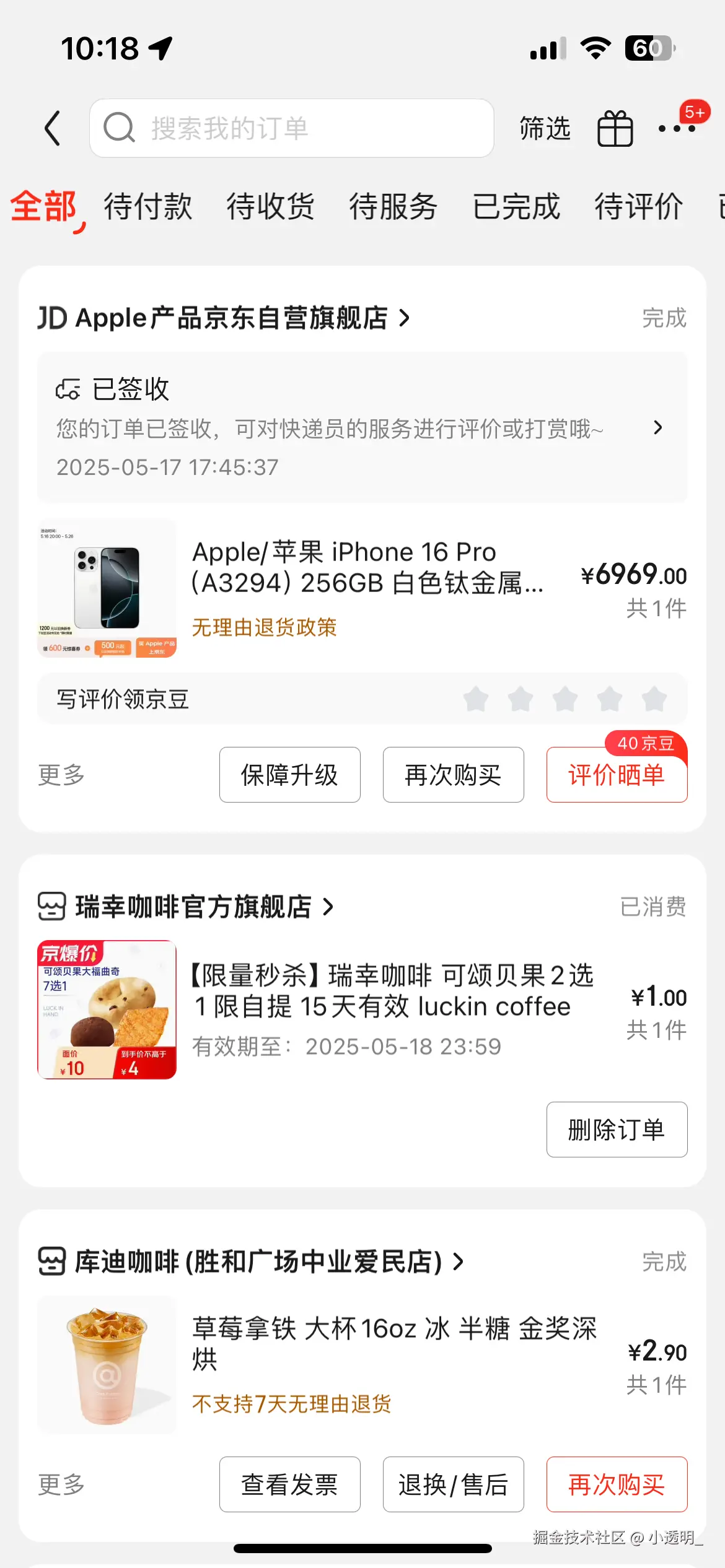Screen dimensions: 725x1568
Task: Switch to the 待付款 tab
Action: (x=149, y=206)
